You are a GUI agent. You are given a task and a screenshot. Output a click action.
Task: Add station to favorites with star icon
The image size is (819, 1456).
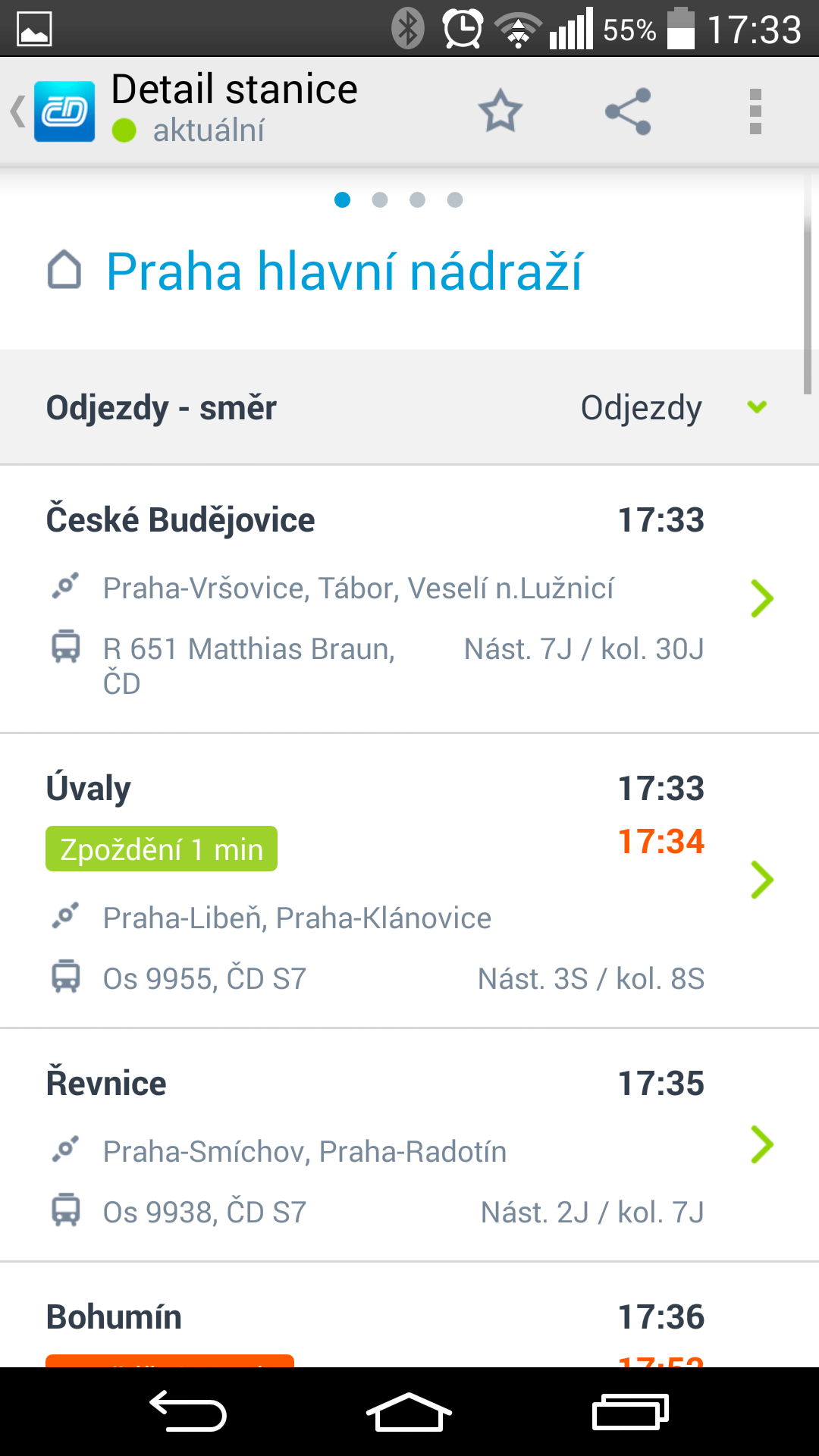coord(500,111)
